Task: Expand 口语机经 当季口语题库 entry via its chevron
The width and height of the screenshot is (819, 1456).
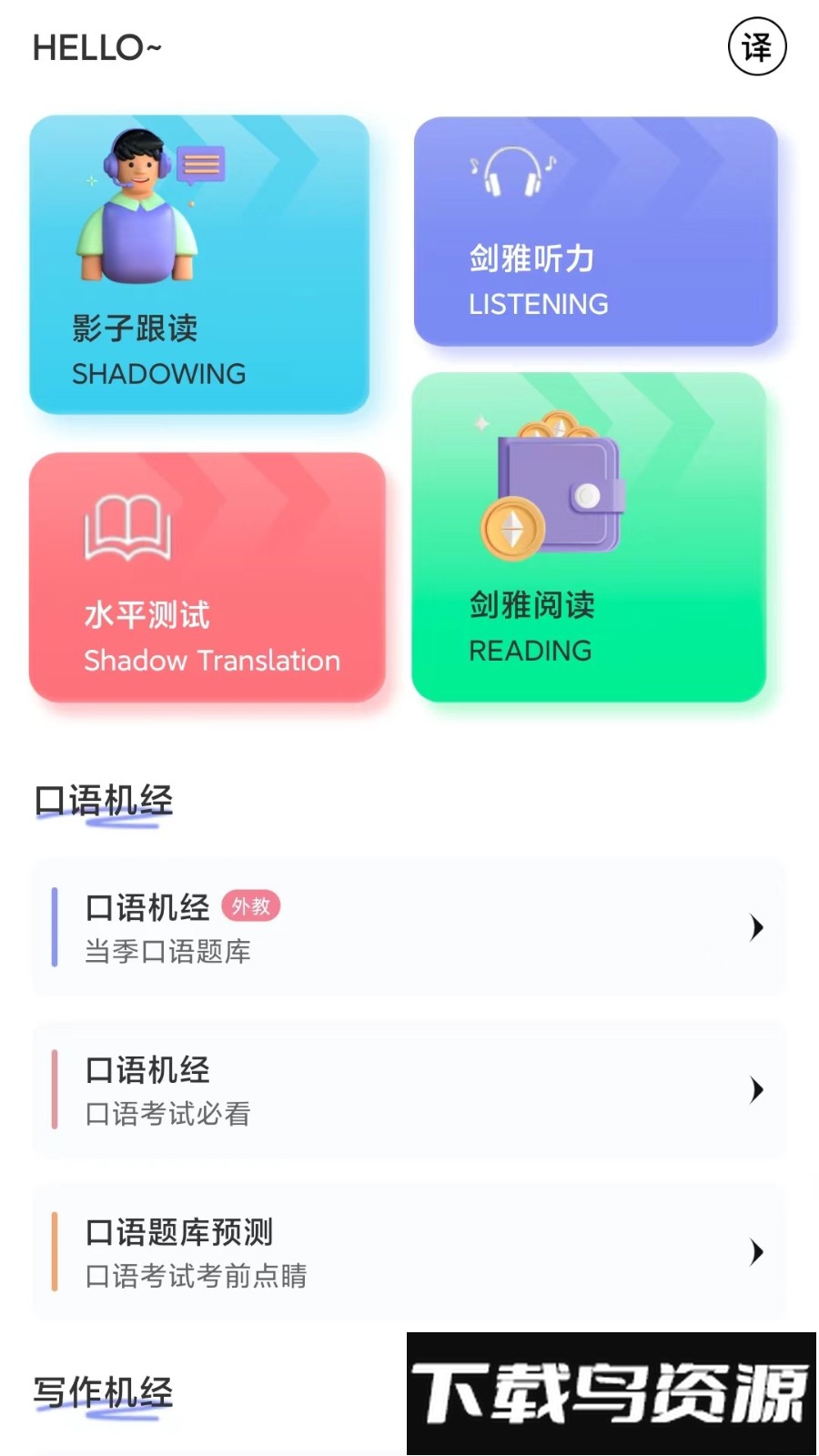Action: [757, 927]
